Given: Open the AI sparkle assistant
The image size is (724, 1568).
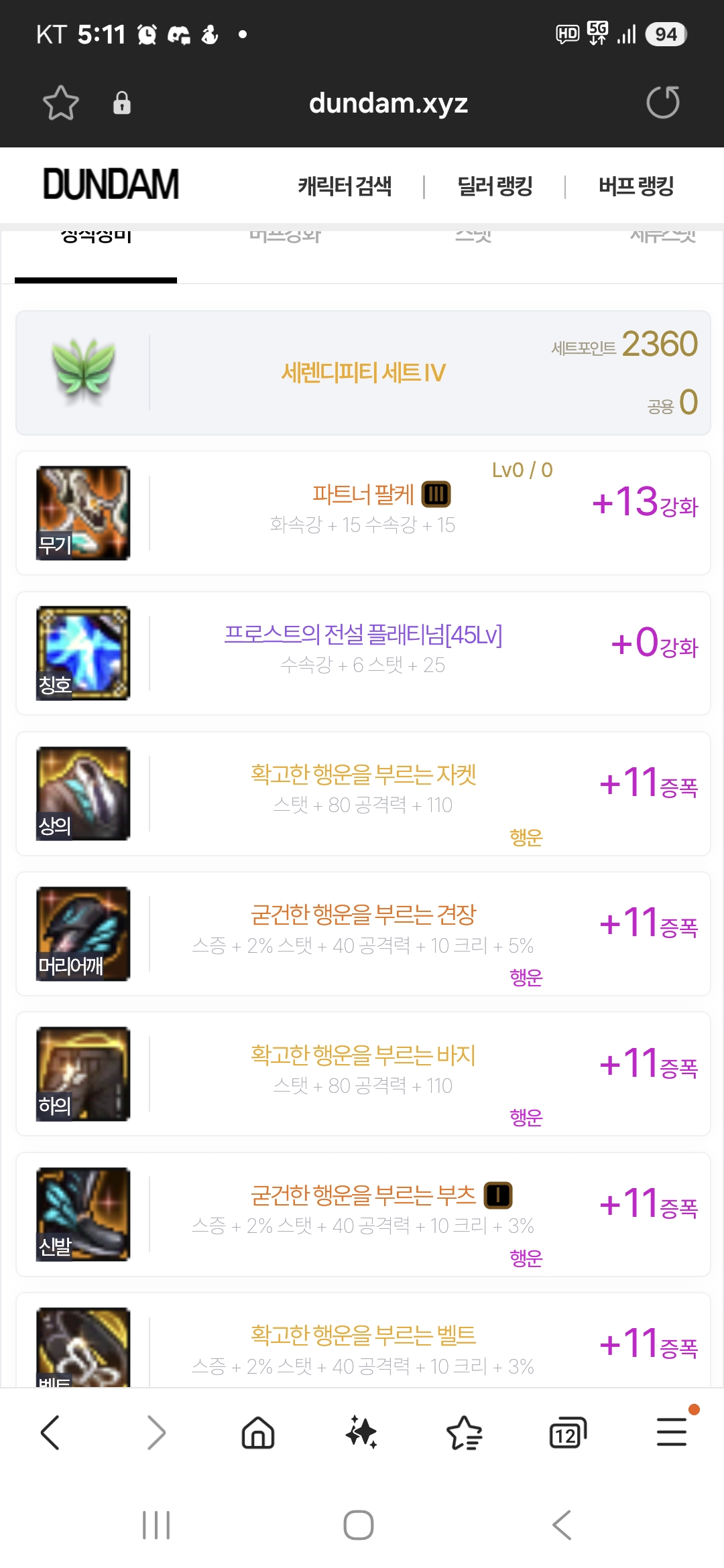Looking at the screenshot, I should click(x=361, y=1433).
